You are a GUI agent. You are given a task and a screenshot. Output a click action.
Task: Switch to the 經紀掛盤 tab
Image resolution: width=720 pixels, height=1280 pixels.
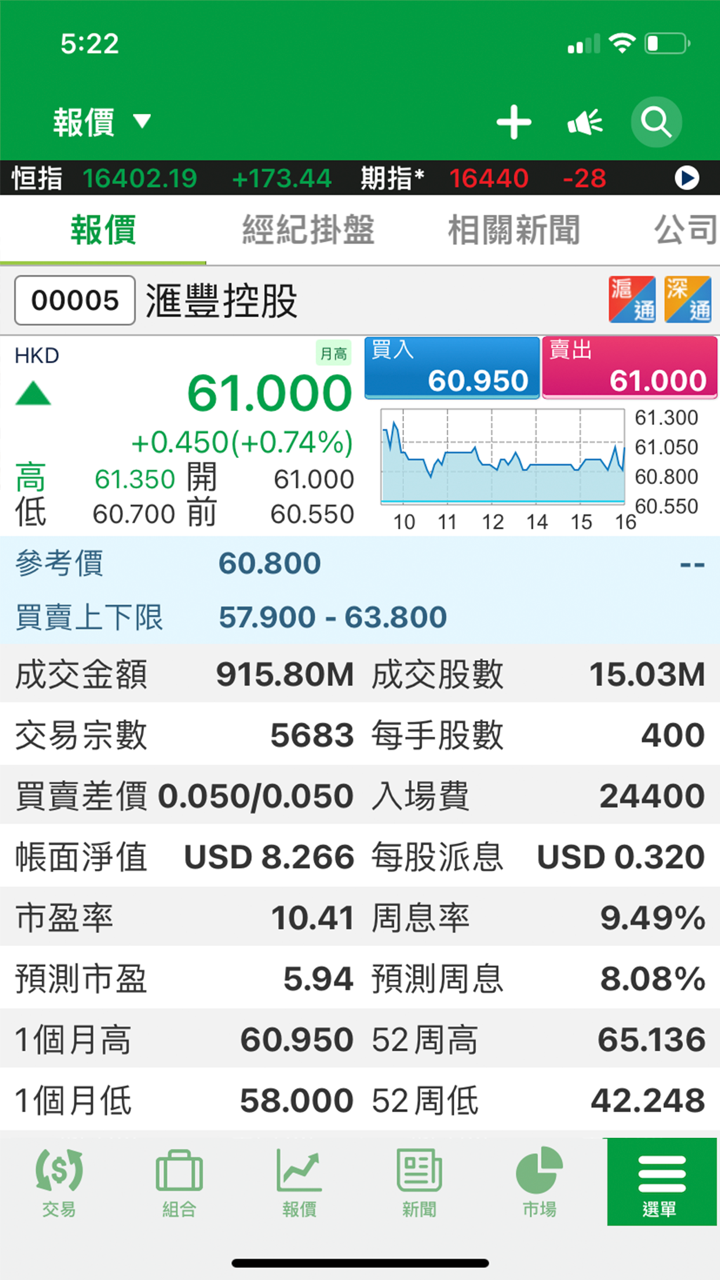[x=308, y=230]
